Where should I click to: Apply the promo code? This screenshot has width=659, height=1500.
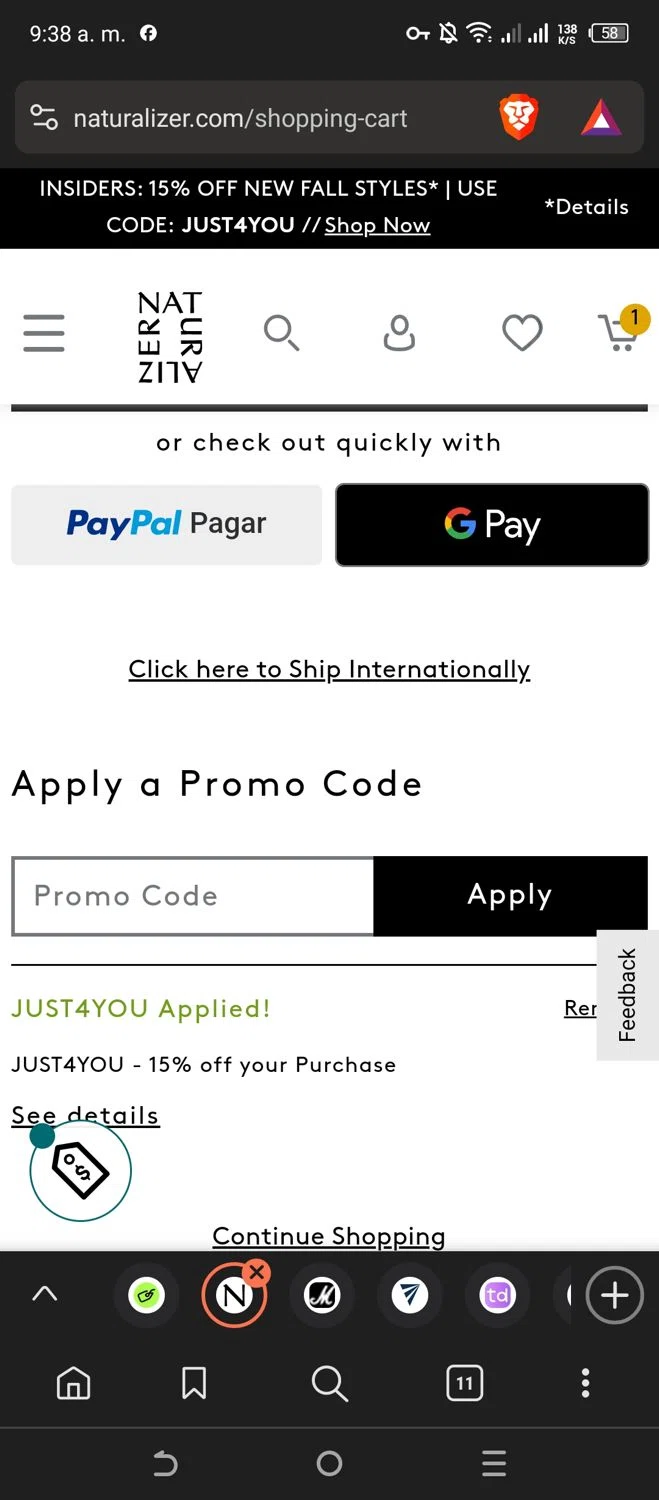(510, 896)
